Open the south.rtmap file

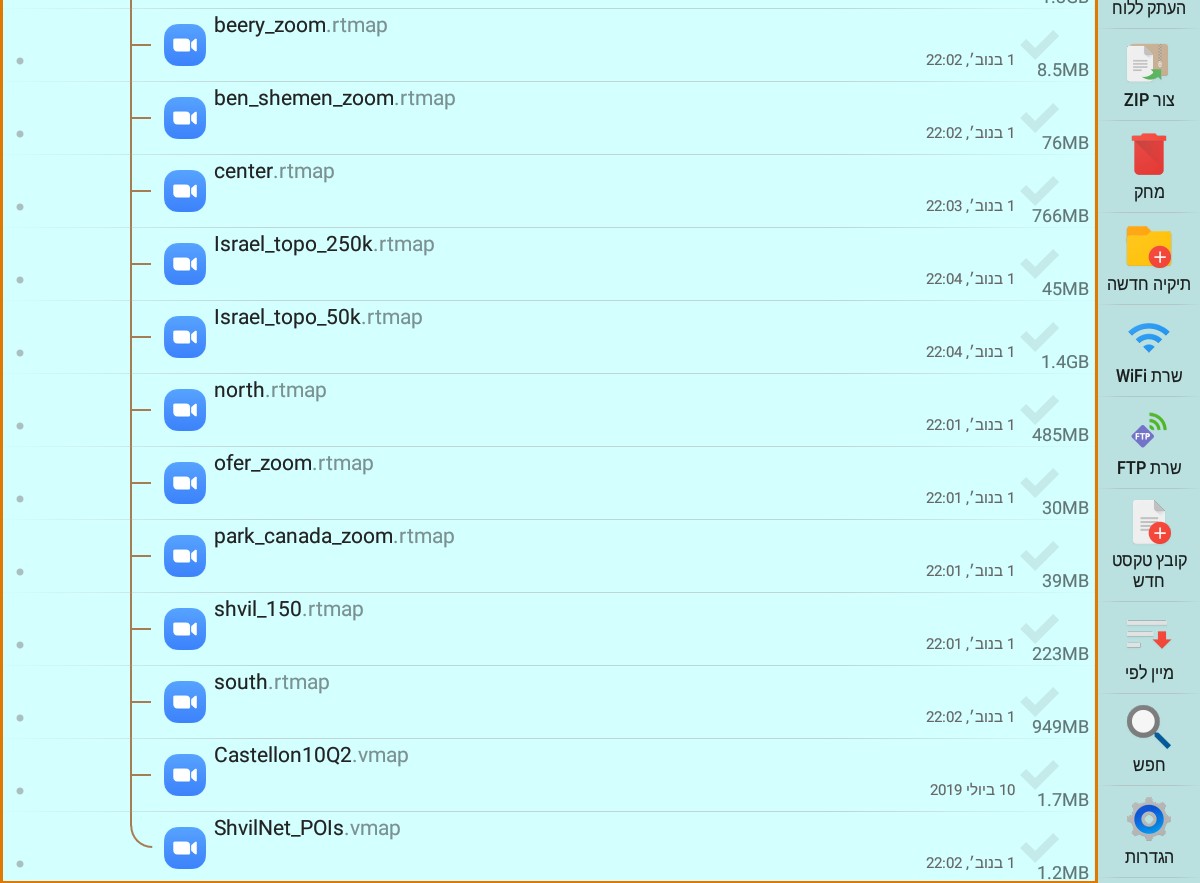click(x=271, y=684)
